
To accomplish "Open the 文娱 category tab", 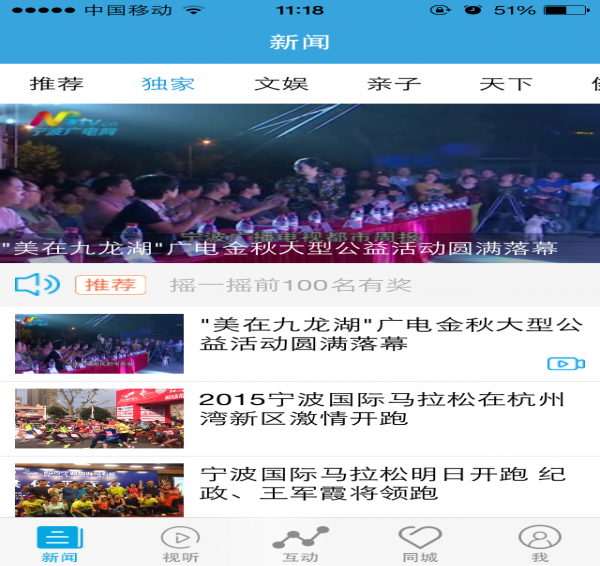I will (x=281, y=84).
